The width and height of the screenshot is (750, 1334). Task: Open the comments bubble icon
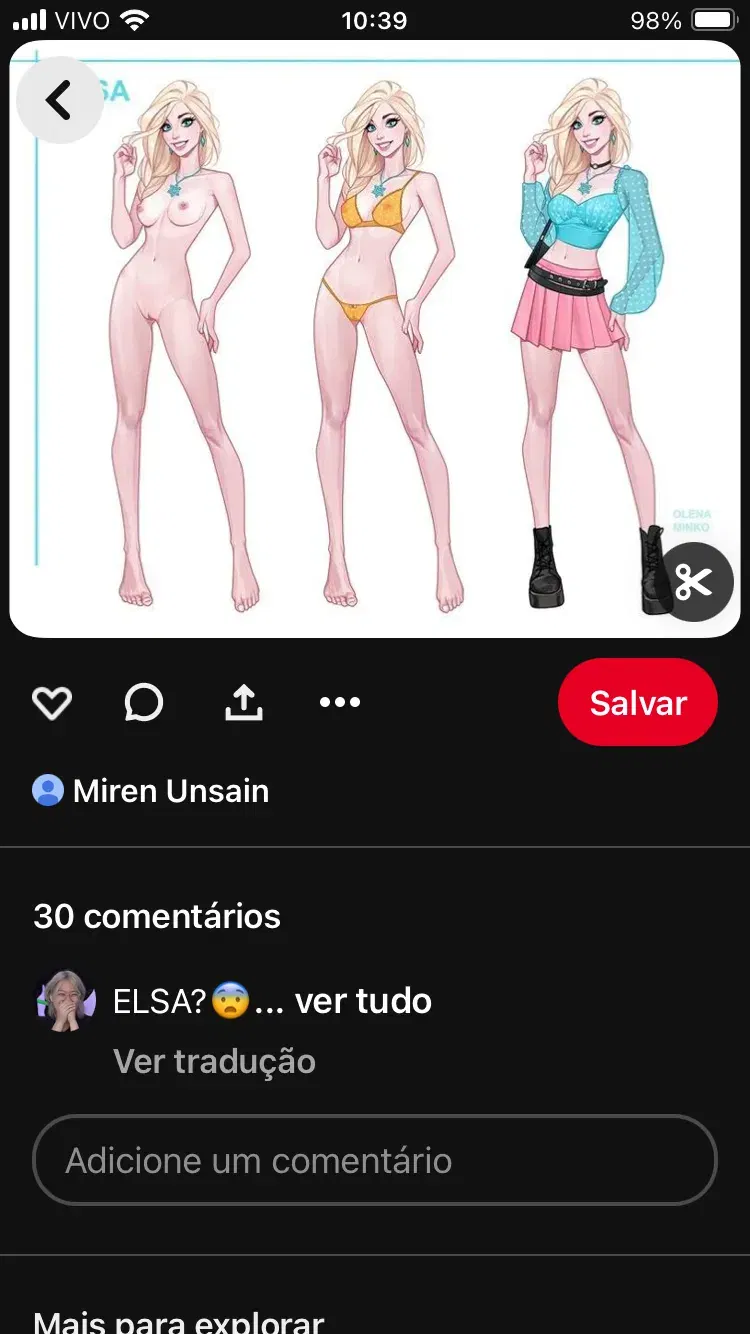coord(143,703)
